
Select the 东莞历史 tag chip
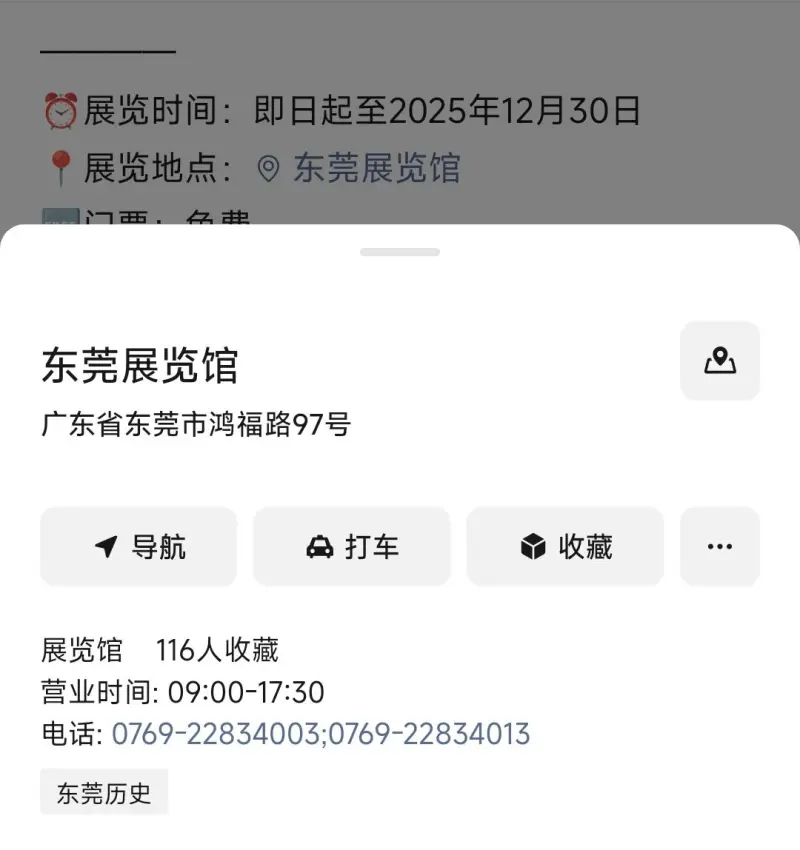click(104, 794)
